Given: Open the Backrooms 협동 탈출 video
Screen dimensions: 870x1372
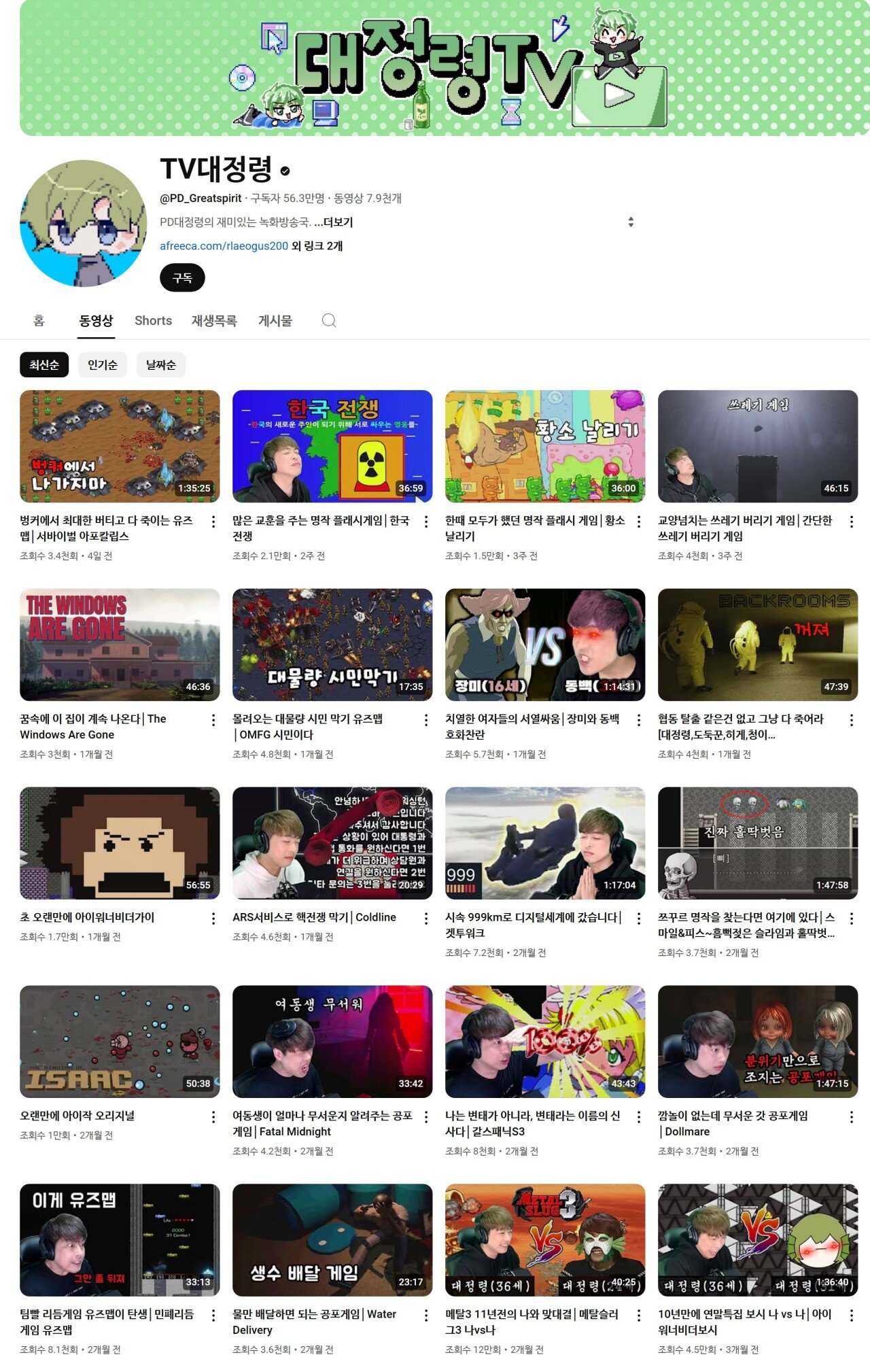Looking at the screenshot, I should pos(757,645).
